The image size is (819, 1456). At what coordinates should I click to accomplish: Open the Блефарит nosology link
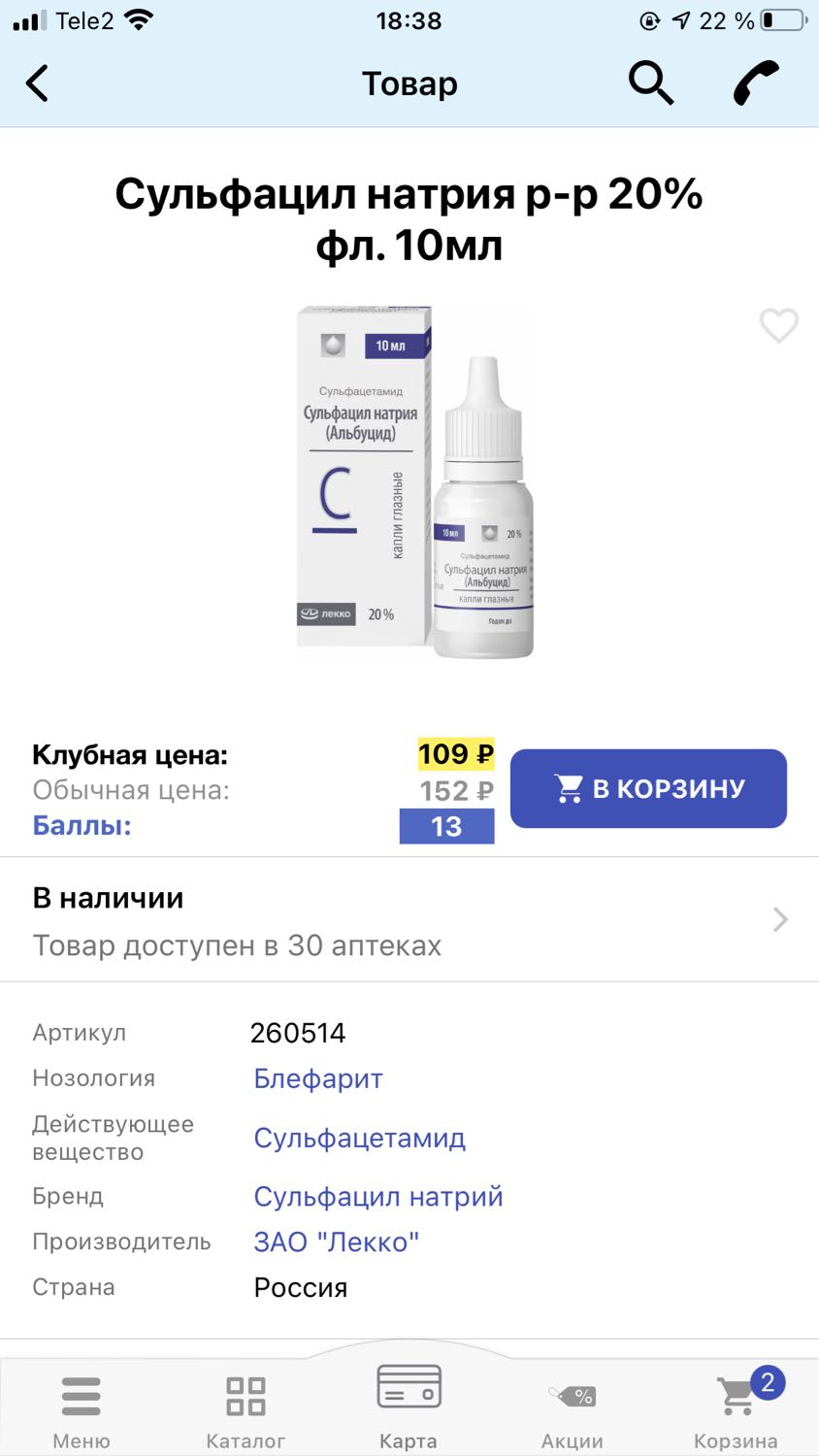[x=318, y=1078]
